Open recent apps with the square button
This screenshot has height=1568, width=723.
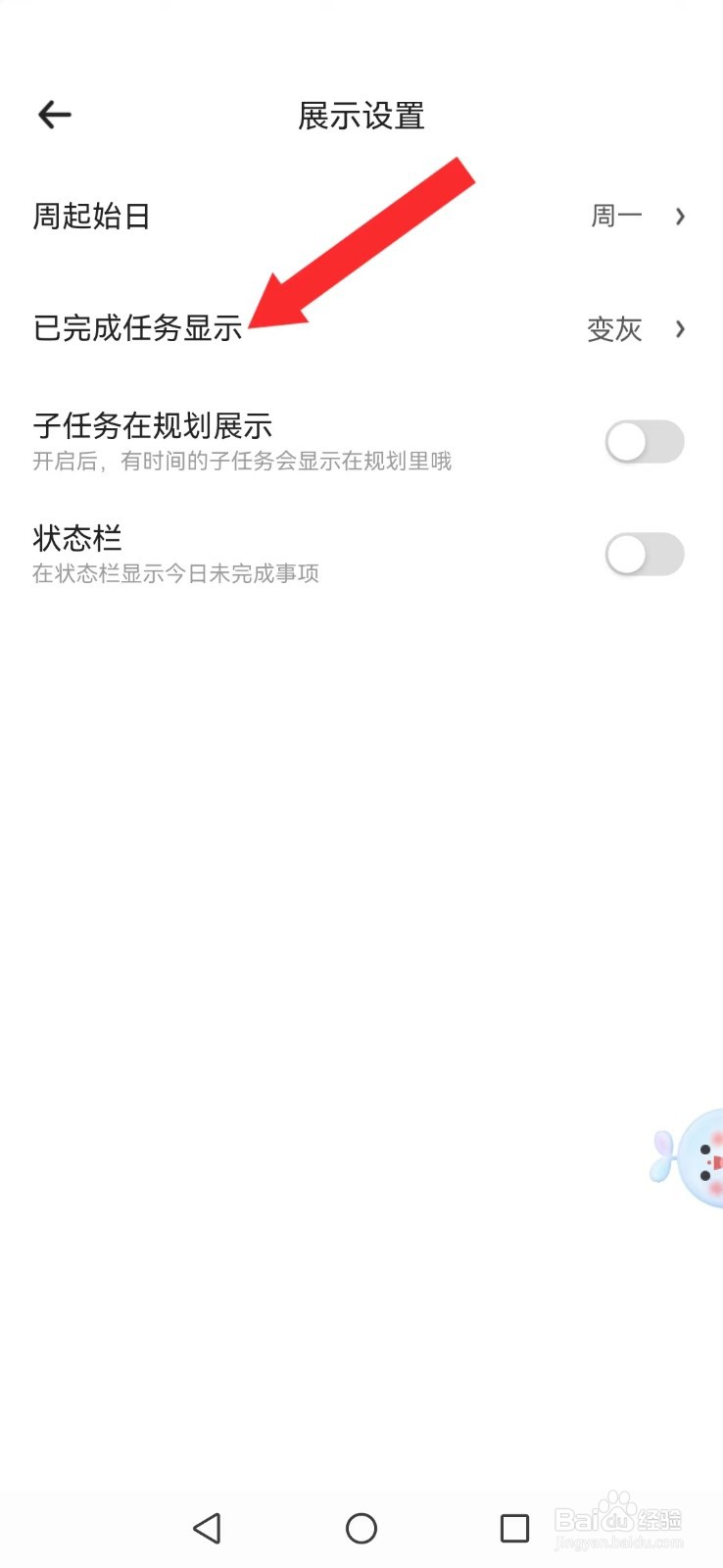tap(514, 1528)
